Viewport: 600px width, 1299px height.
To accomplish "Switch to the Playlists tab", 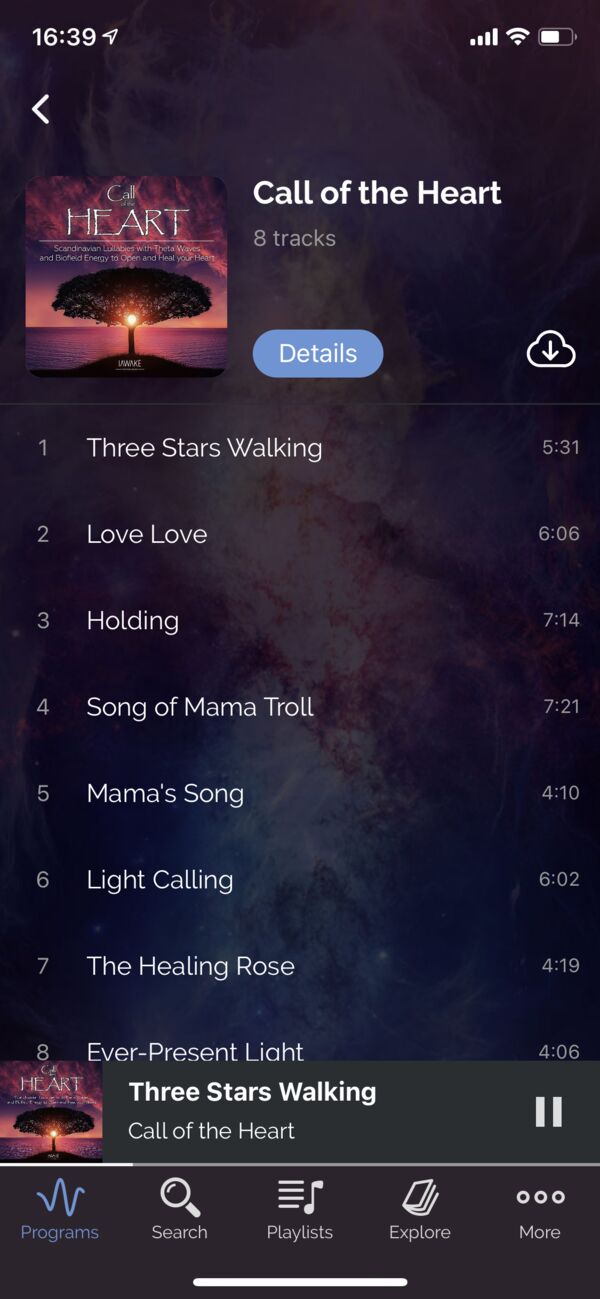I will (300, 1210).
